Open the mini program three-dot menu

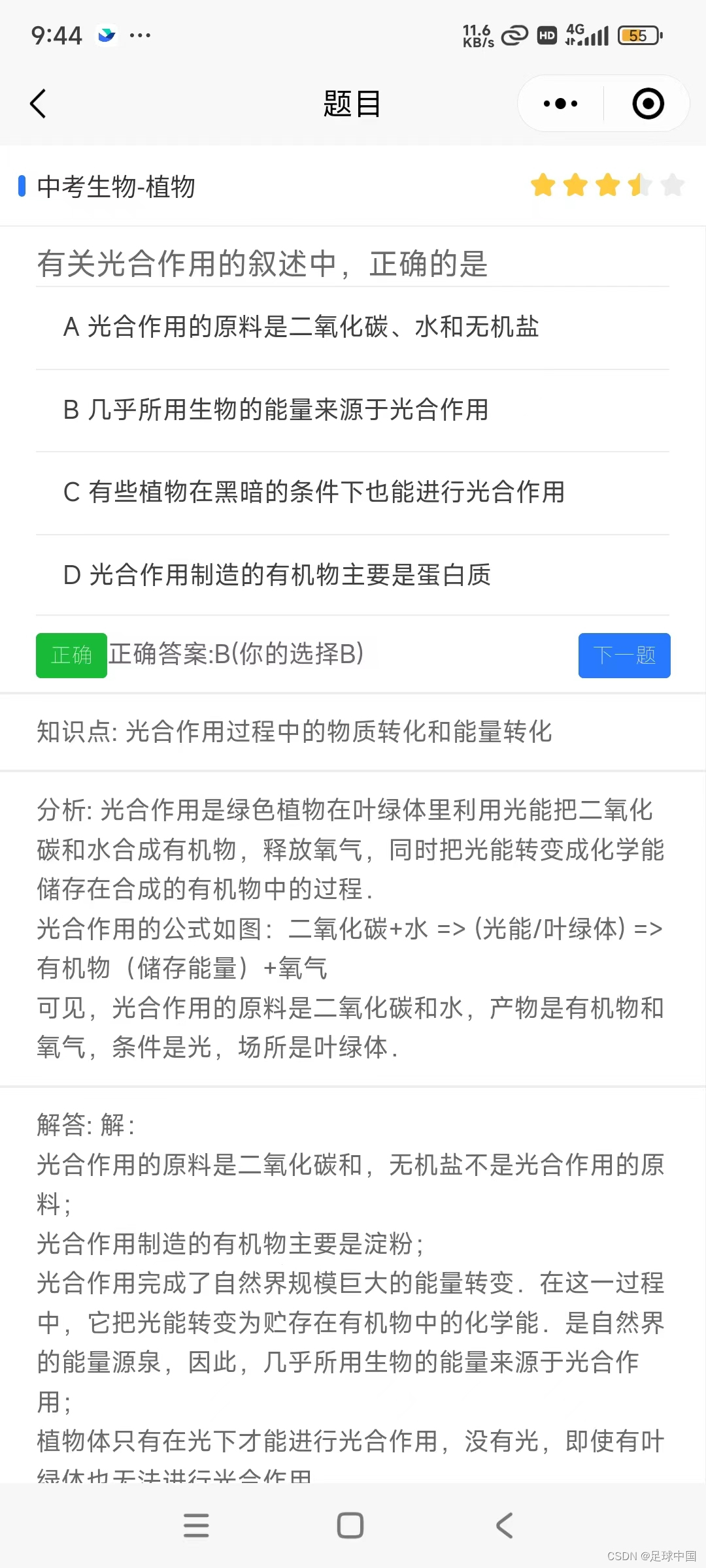[x=560, y=104]
